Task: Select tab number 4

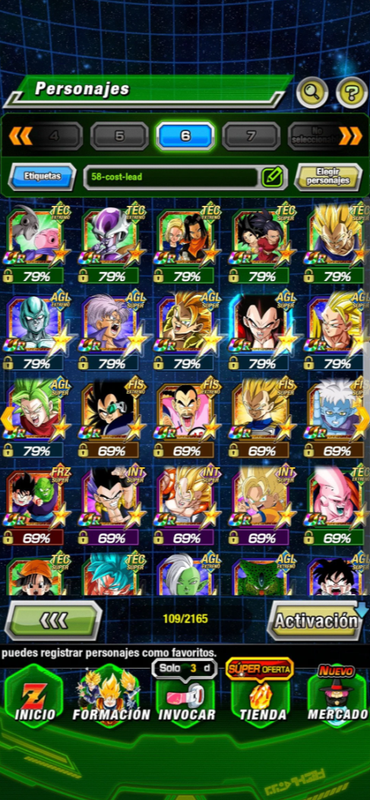Action: (54, 136)
